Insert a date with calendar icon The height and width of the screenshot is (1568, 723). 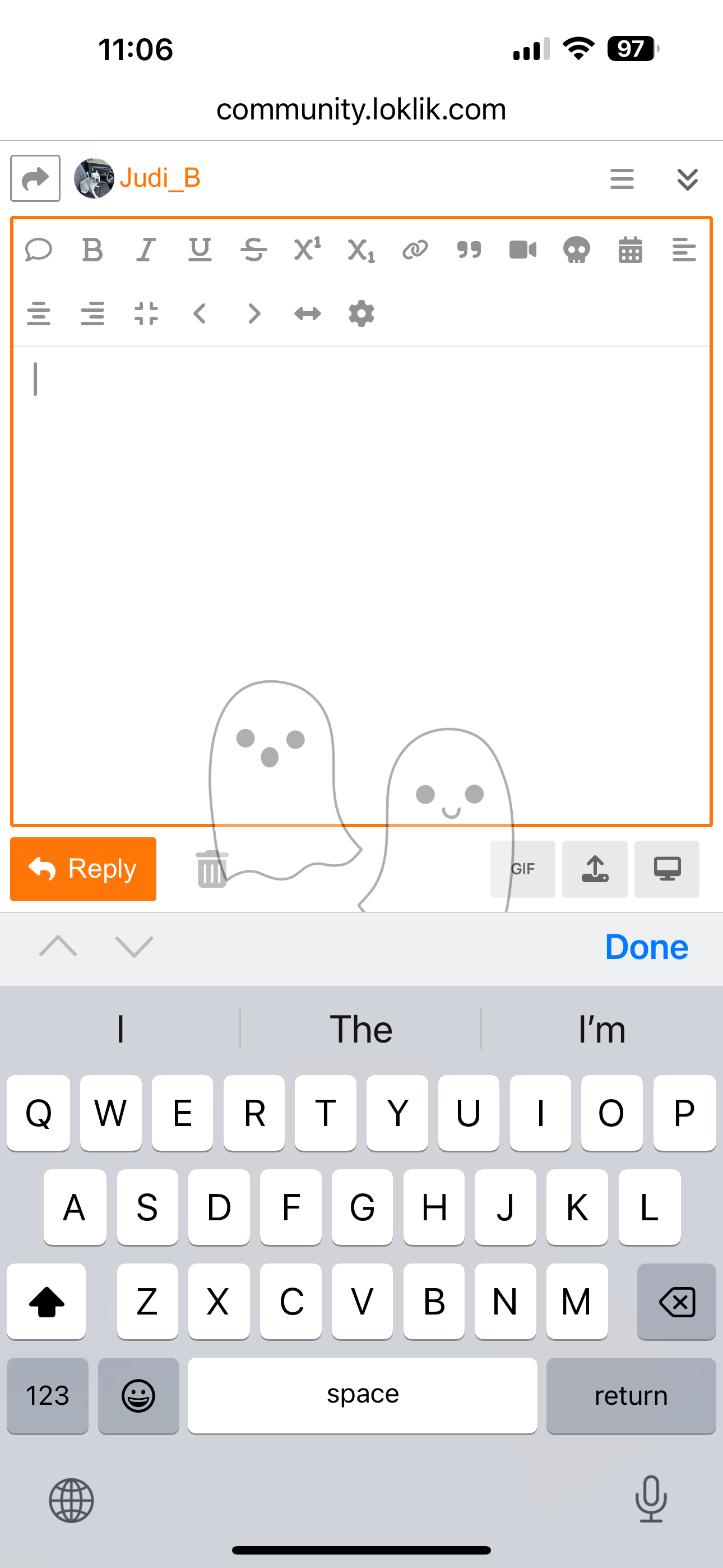(630, 250)
